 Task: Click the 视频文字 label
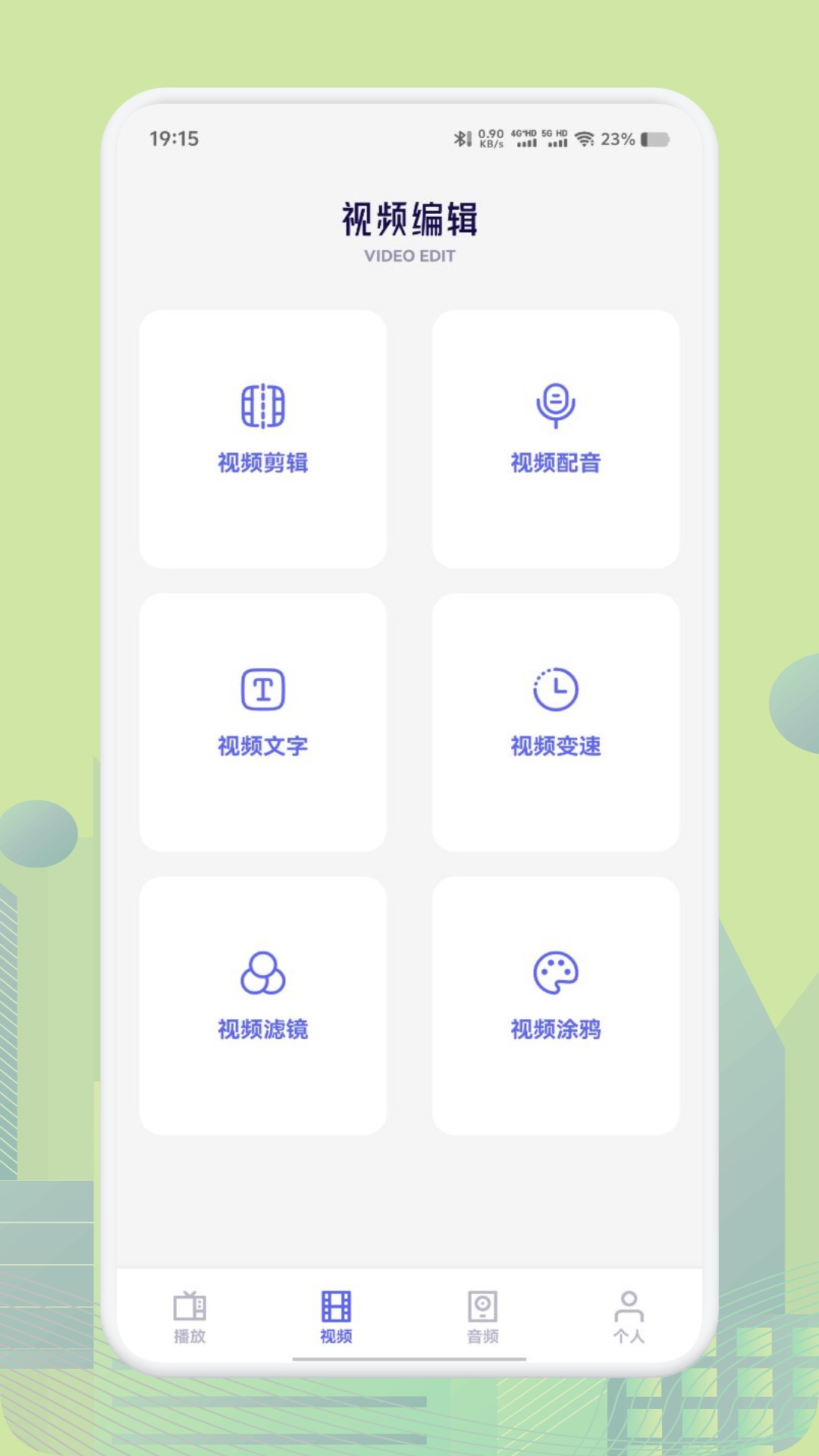262,748
